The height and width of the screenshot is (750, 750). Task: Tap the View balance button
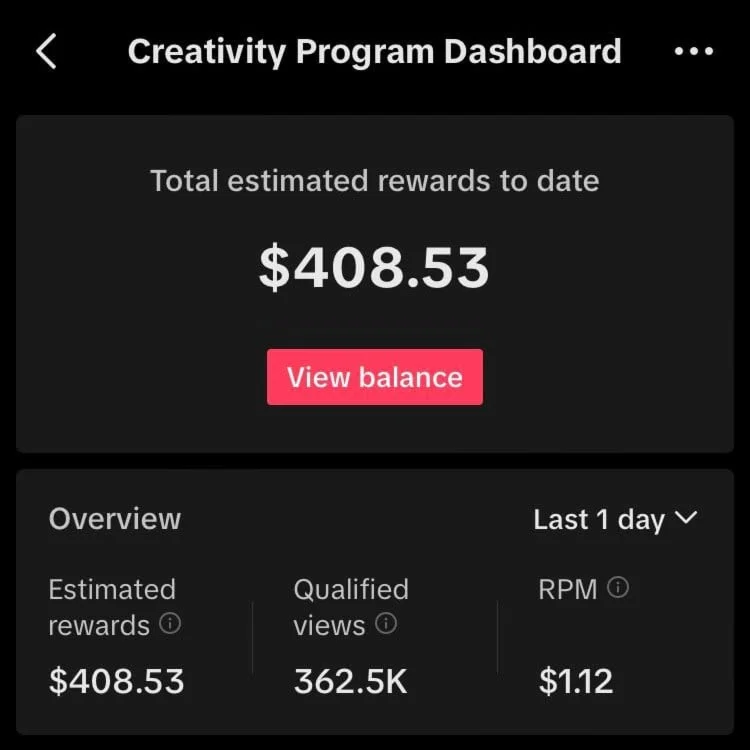[374, 377]
